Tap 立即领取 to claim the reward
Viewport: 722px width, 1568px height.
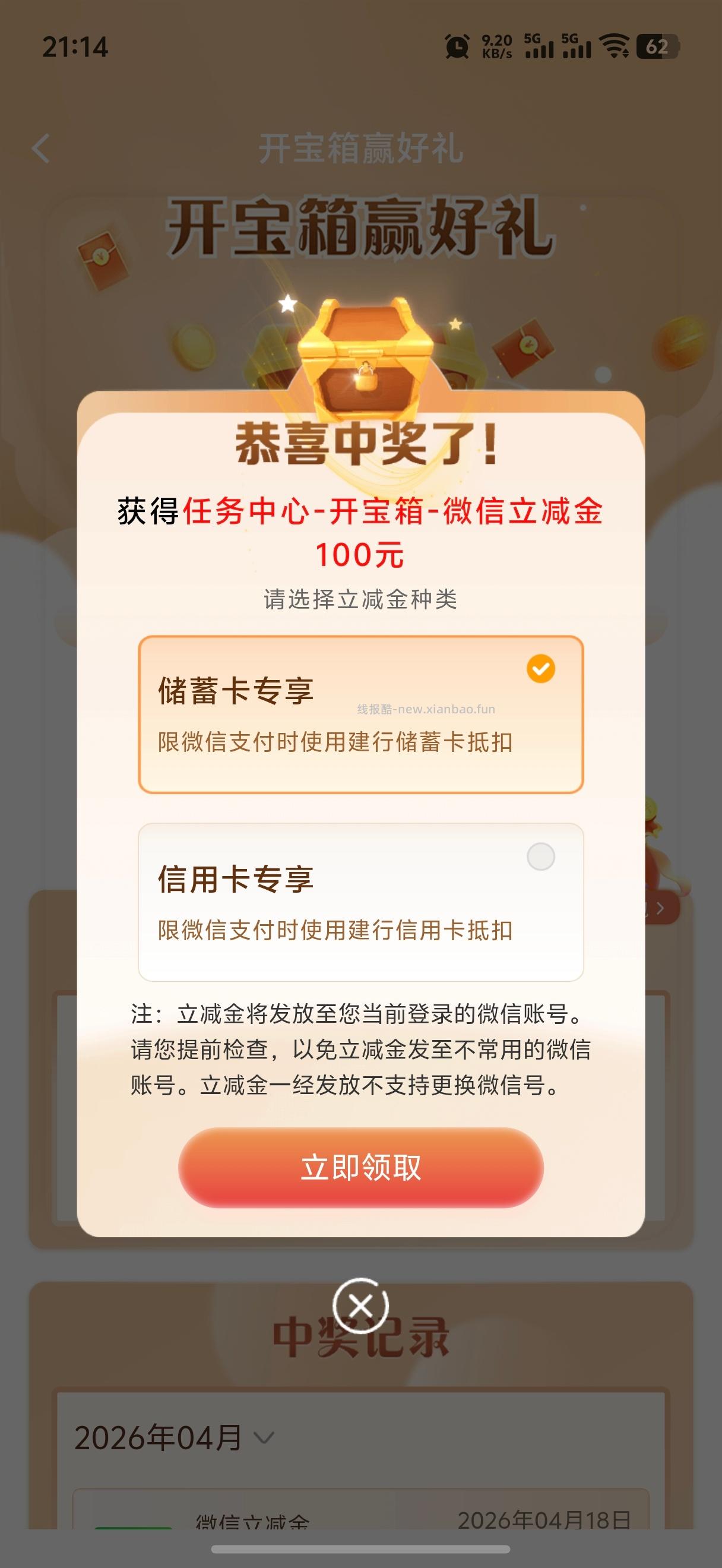360,1167
